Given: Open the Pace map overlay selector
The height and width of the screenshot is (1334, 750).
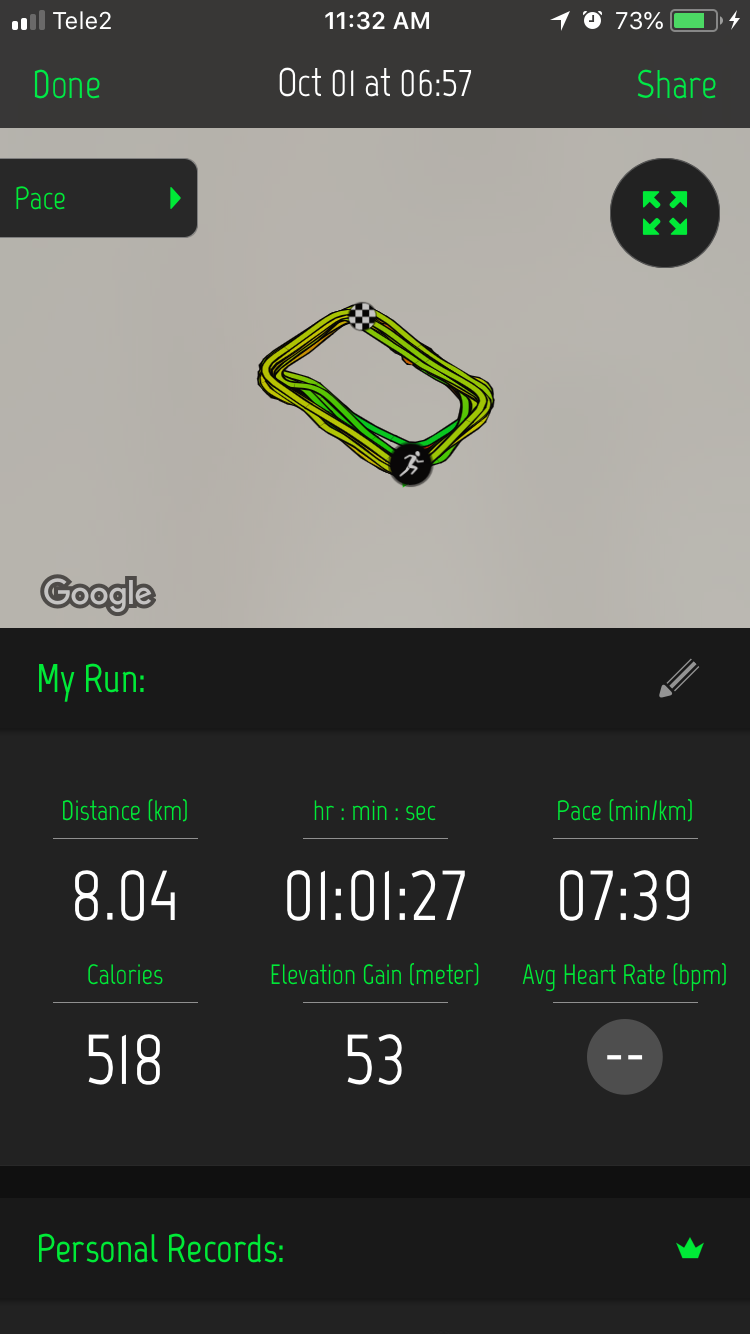Looking at the screenshot, I should 97,198.
